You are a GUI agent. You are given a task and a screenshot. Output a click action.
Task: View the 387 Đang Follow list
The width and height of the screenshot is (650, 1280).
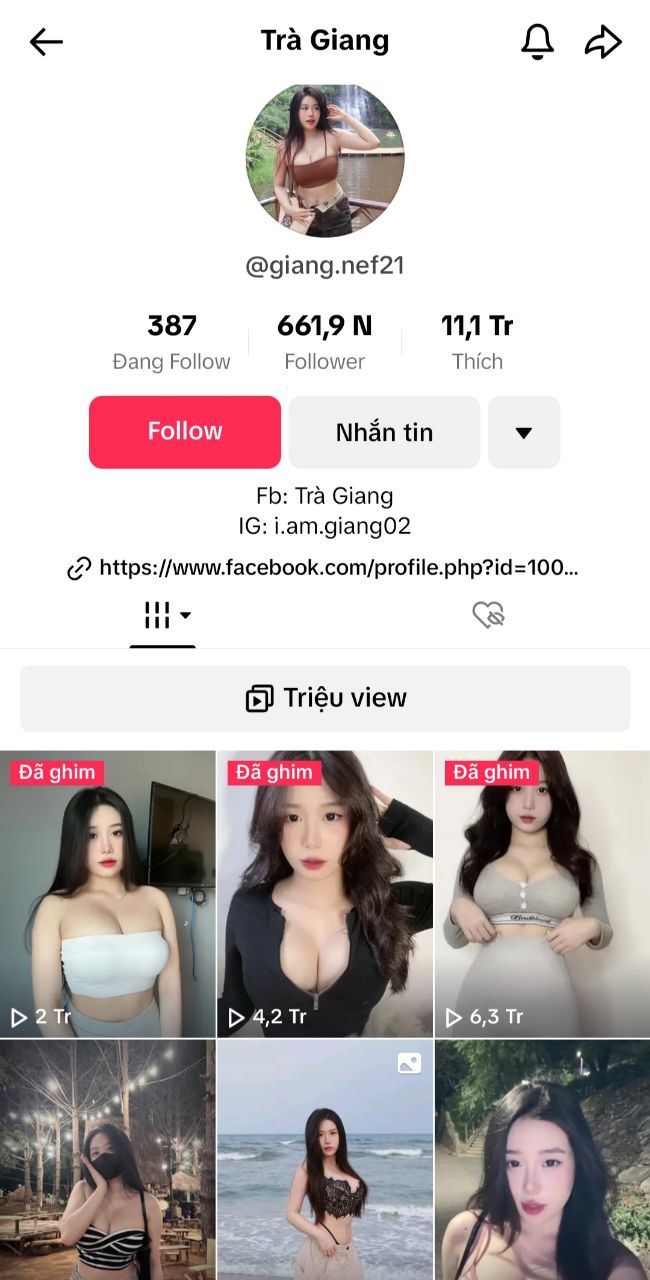(x=171, y=342)
